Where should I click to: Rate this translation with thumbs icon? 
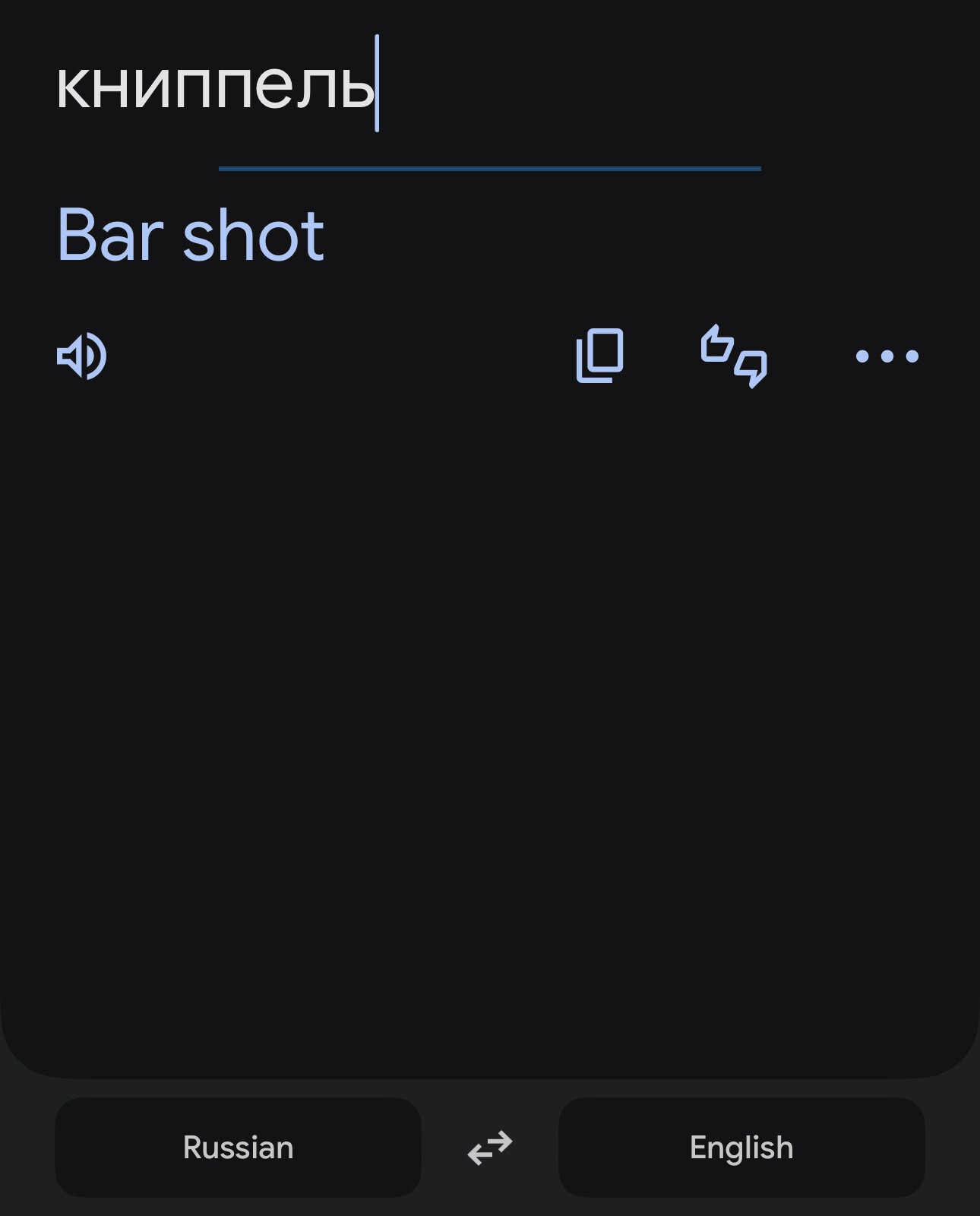pyautogui.click(x=734, y=356)
